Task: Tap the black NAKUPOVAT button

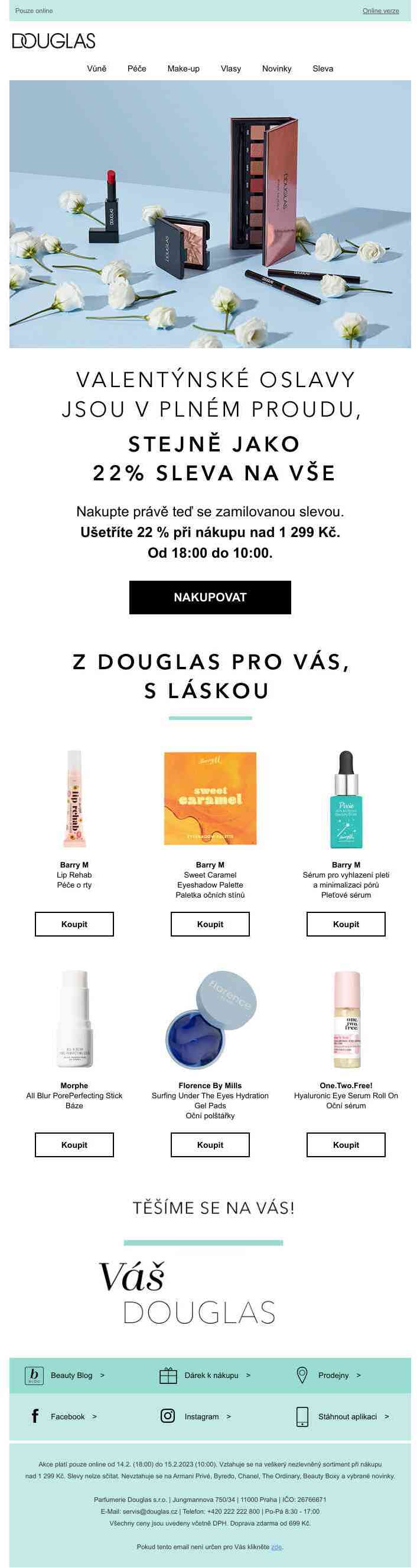Action: (210, 597)
